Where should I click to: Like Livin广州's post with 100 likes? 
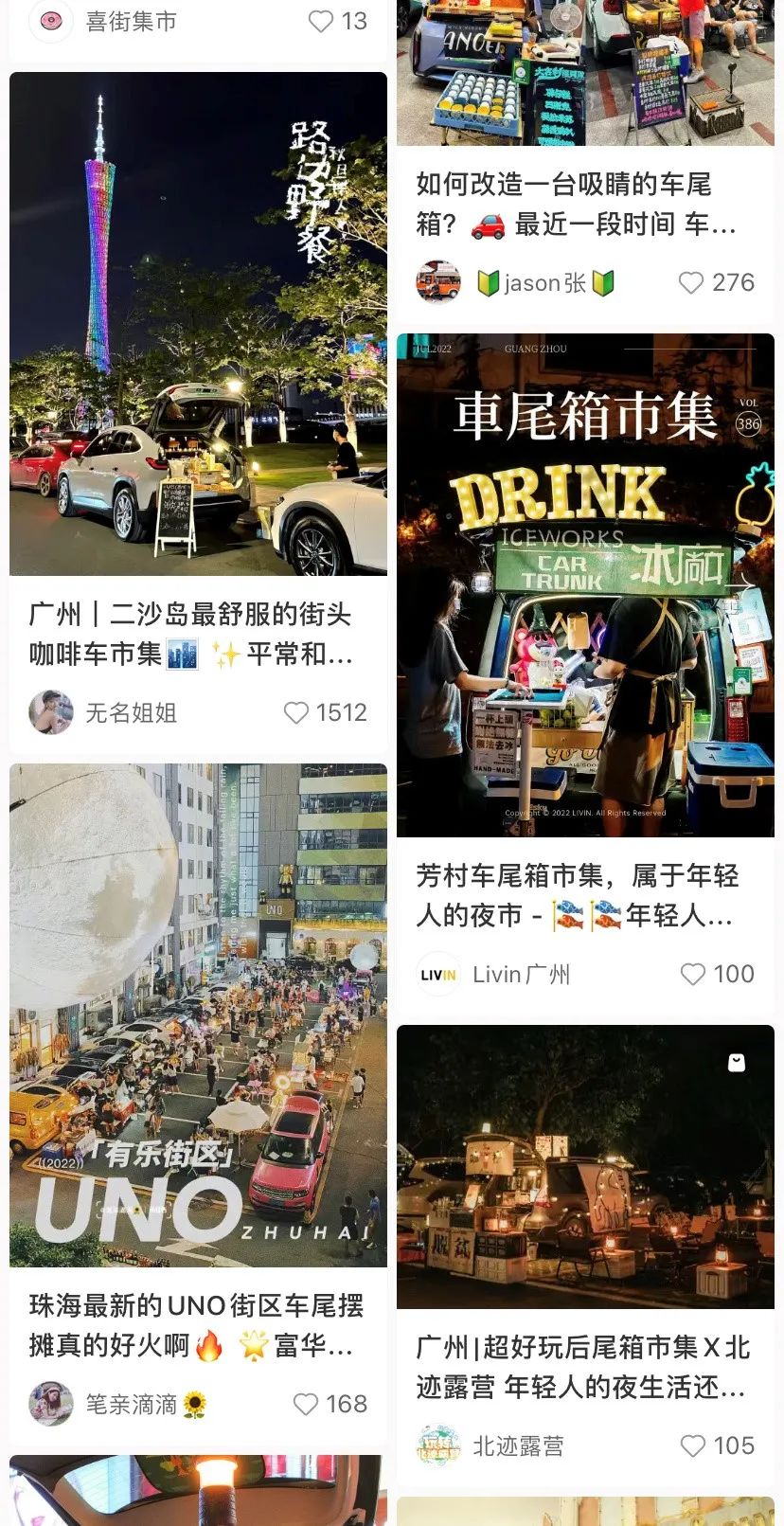(x=693, y=974)
